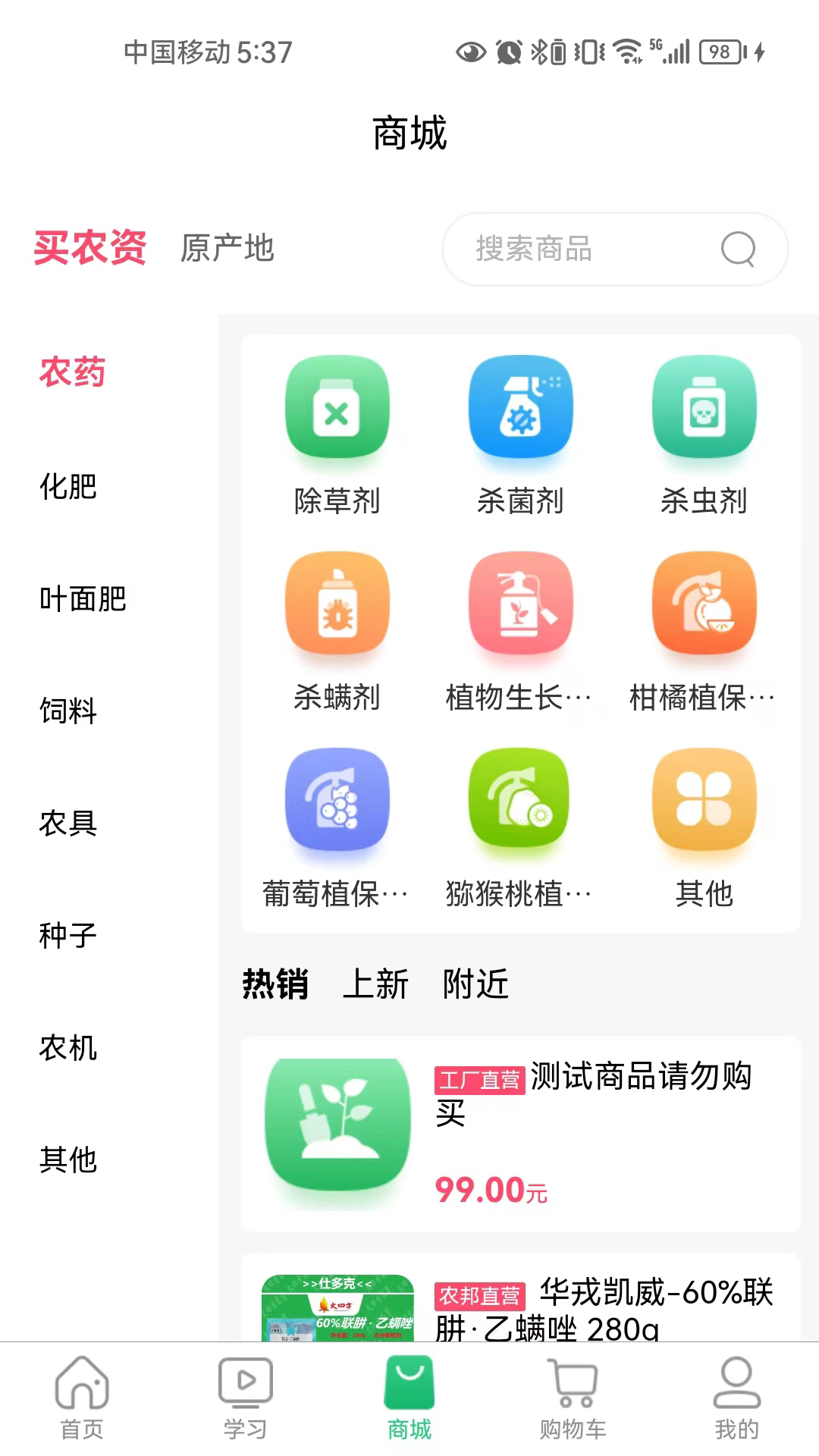Open the 测试商品请勿购买 product card

tap(520, 1134)
